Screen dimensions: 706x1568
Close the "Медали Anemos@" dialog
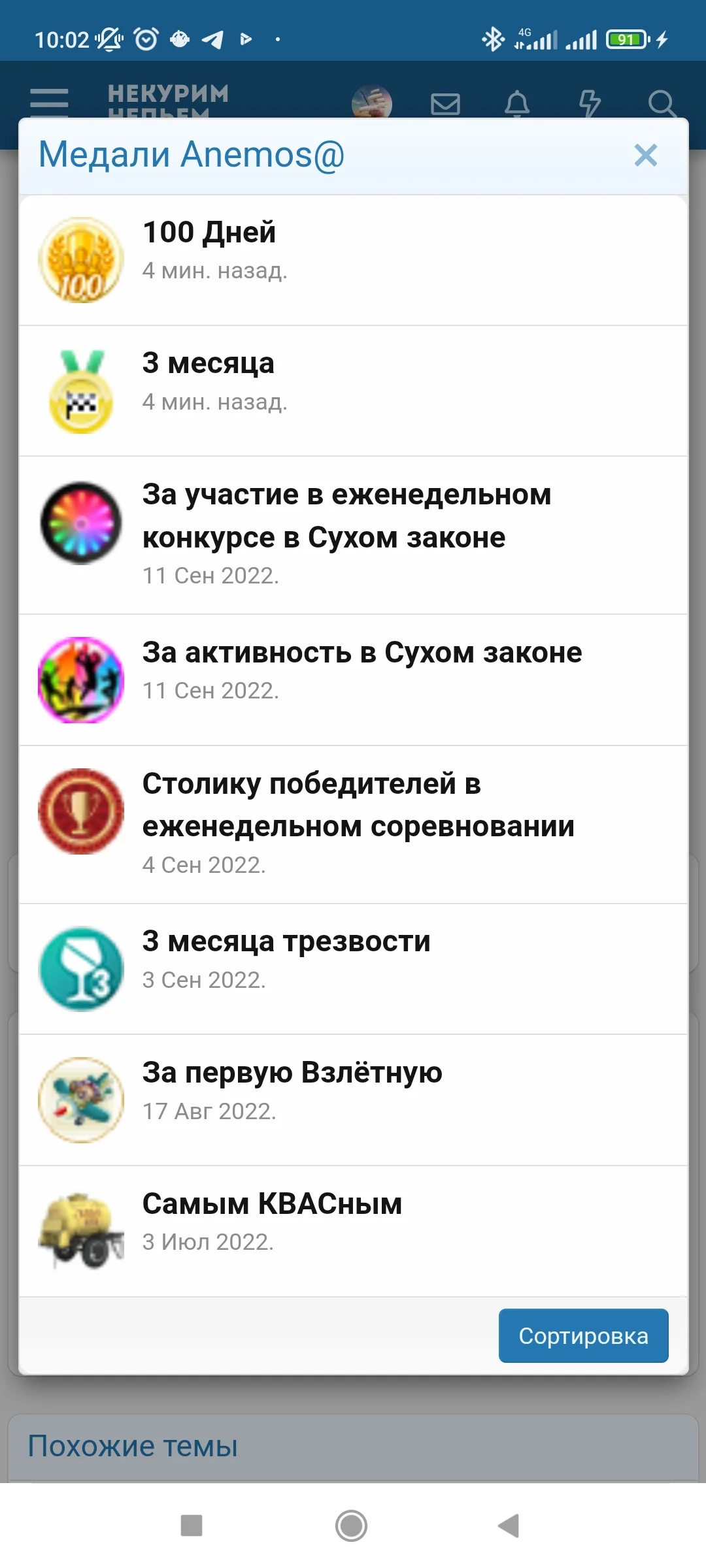(x=645, y=155)
